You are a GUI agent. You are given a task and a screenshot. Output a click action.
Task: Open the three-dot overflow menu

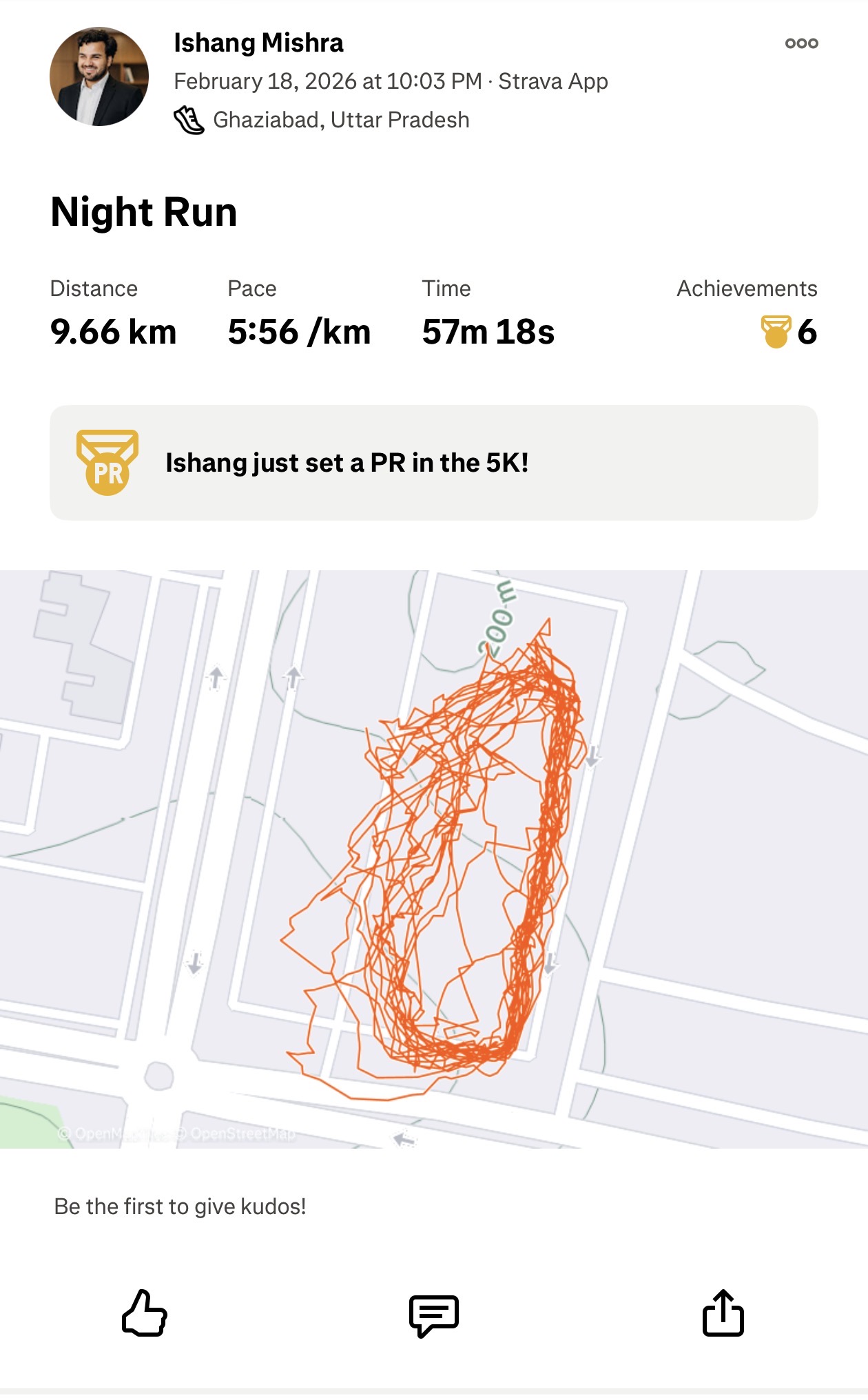801,43
